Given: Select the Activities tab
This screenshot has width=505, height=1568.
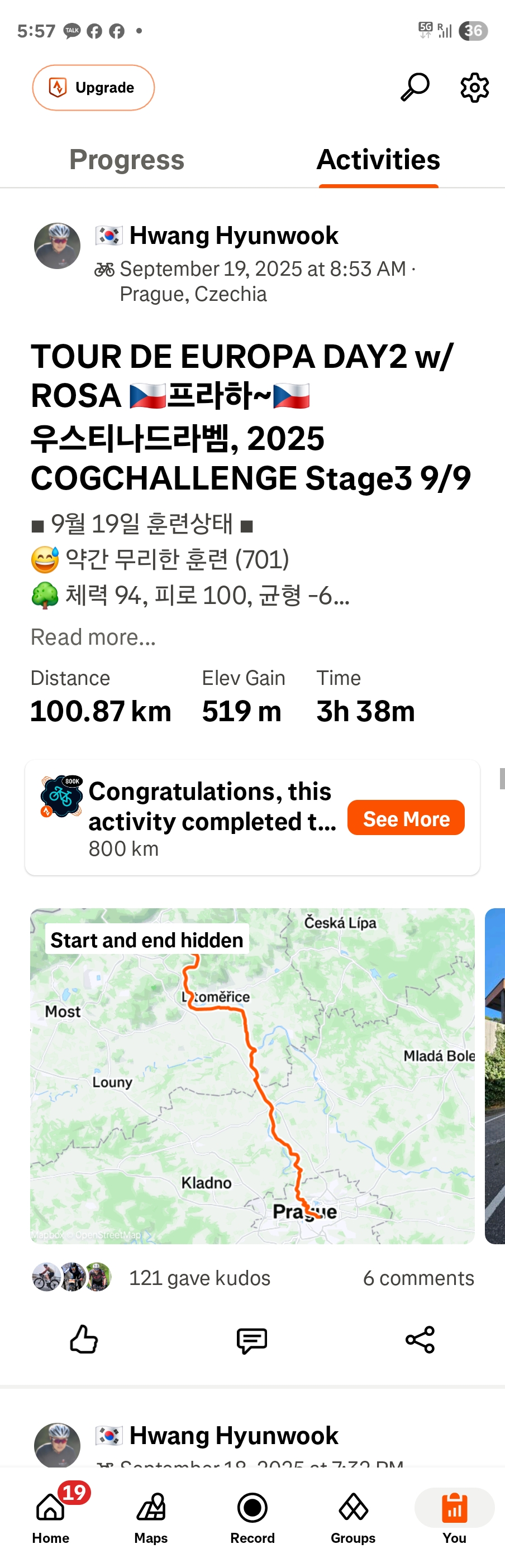Looking at the screenshot, I should point(378,160).
